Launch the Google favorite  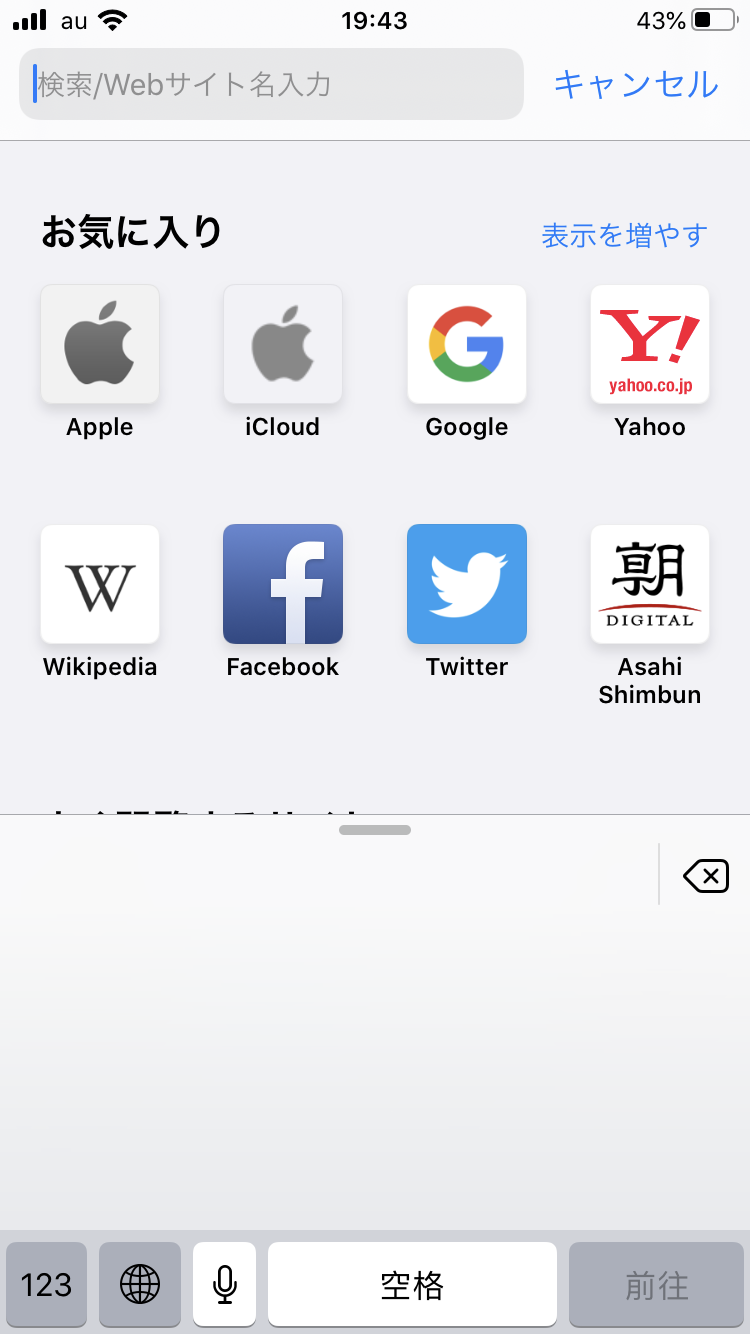click(467, 345)
